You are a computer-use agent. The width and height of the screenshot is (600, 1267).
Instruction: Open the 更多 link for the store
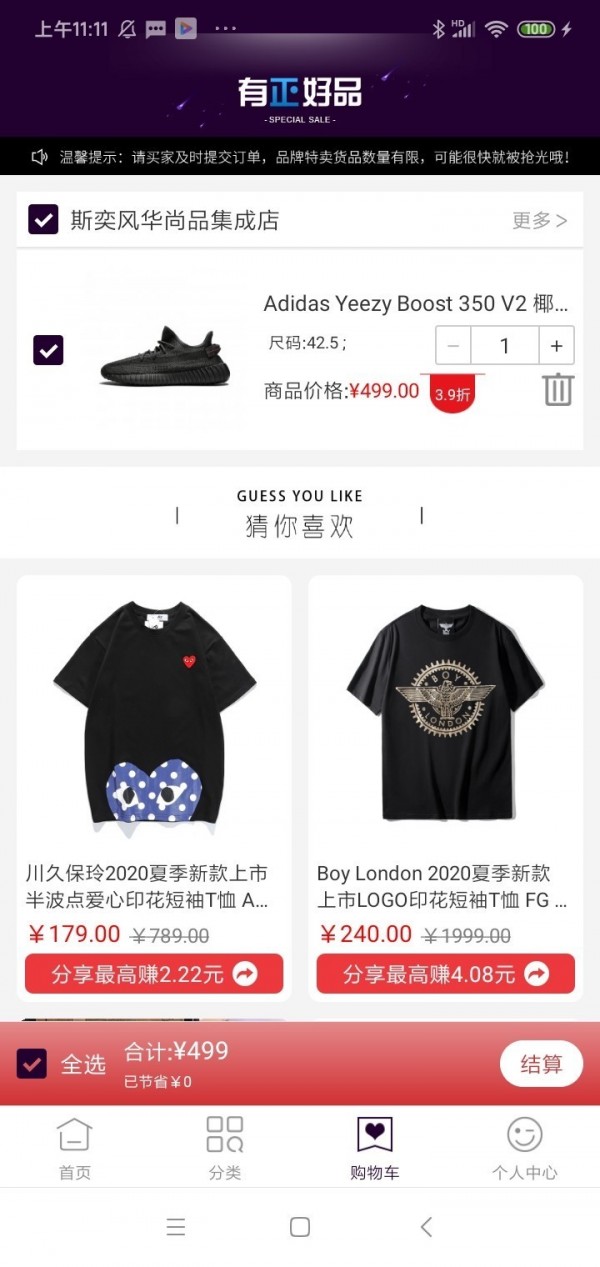(539, 220)
